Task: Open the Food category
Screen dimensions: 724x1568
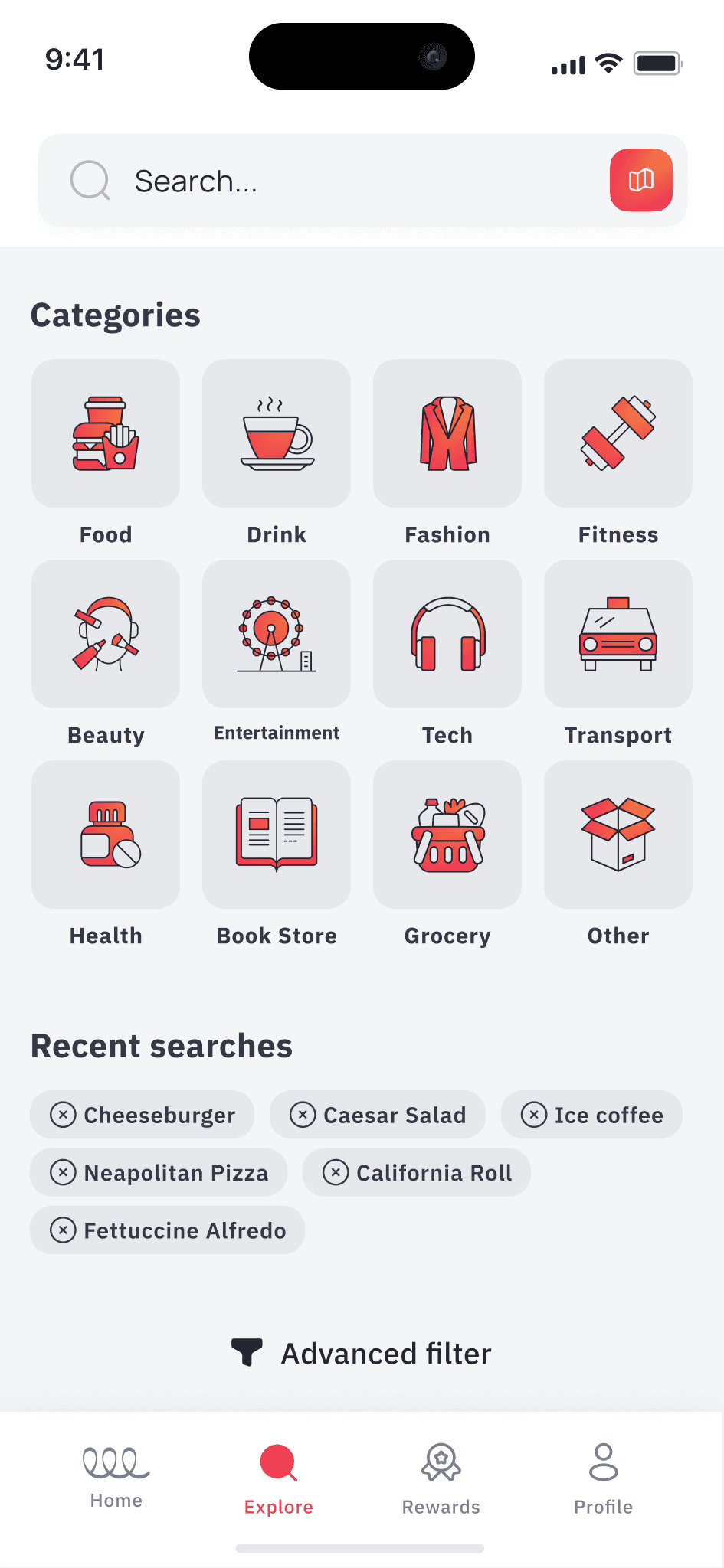Action: 106,434
